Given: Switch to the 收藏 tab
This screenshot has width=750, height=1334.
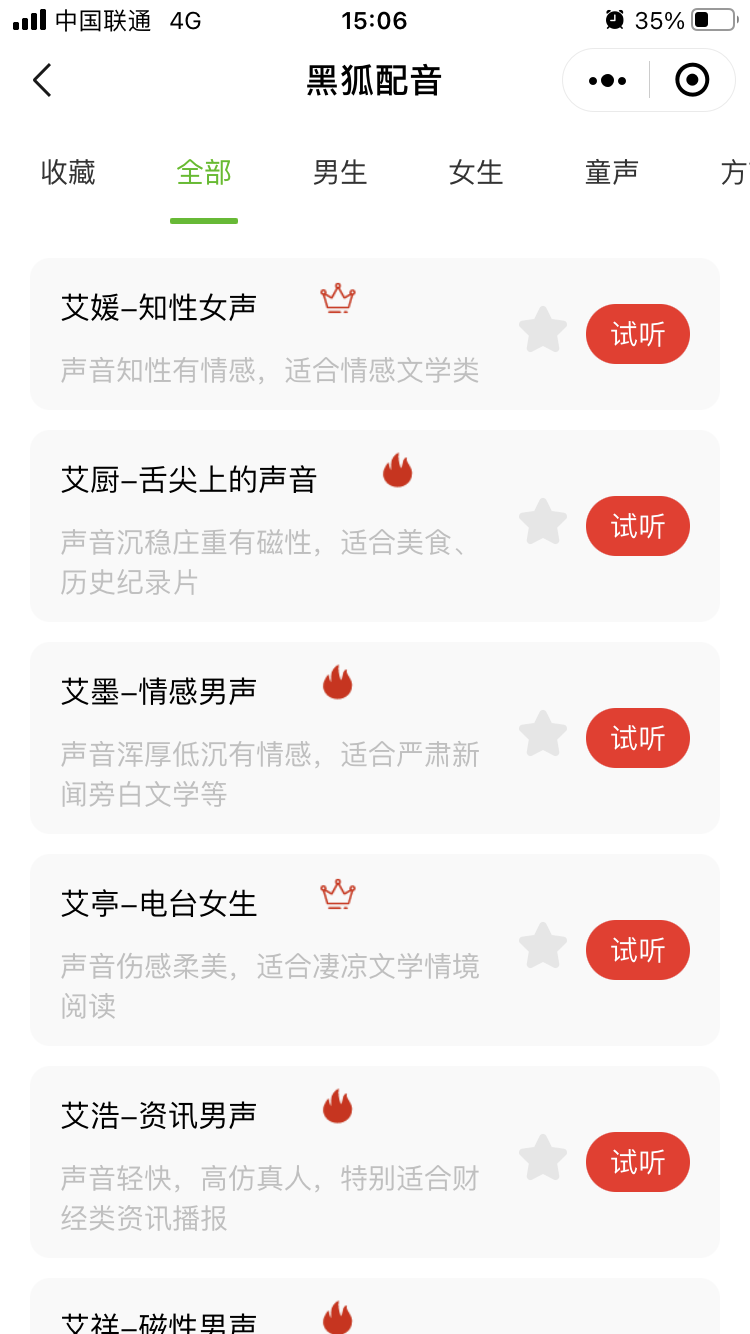Looking at the screenshot, I should pyautogui.click(x=68, y=172).
